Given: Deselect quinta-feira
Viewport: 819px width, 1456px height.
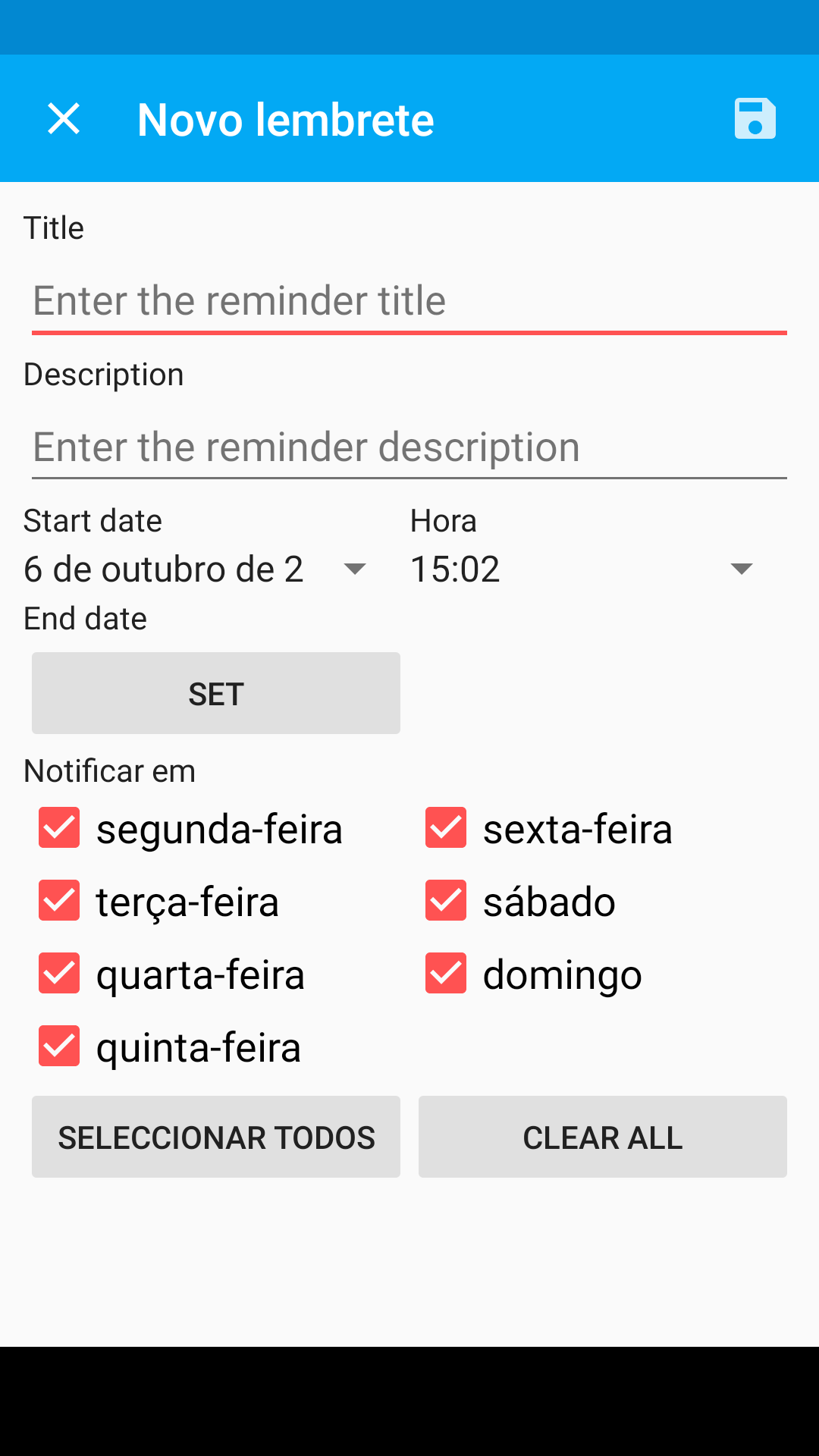Looking at the screenshot, I should click(x=59, y=1046).
